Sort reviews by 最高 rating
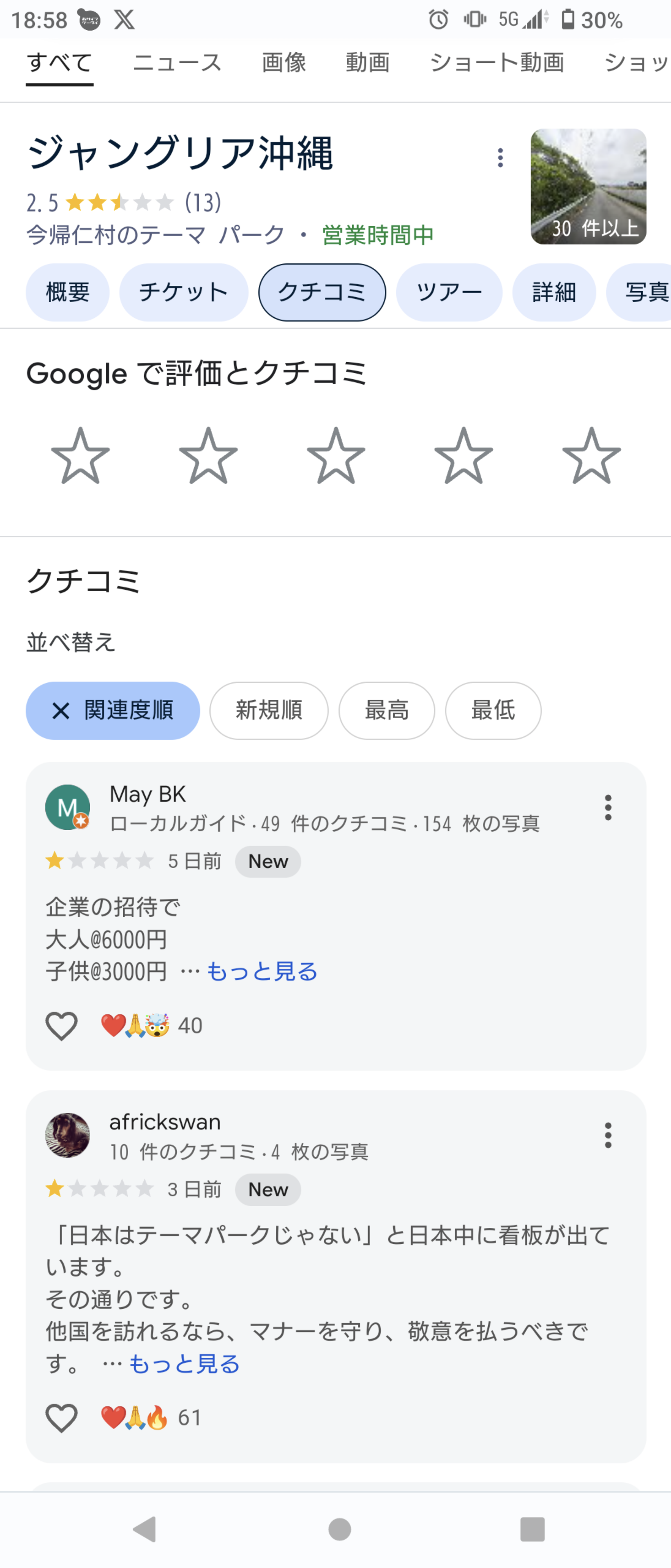671x1568 pixels. [386, 710]
